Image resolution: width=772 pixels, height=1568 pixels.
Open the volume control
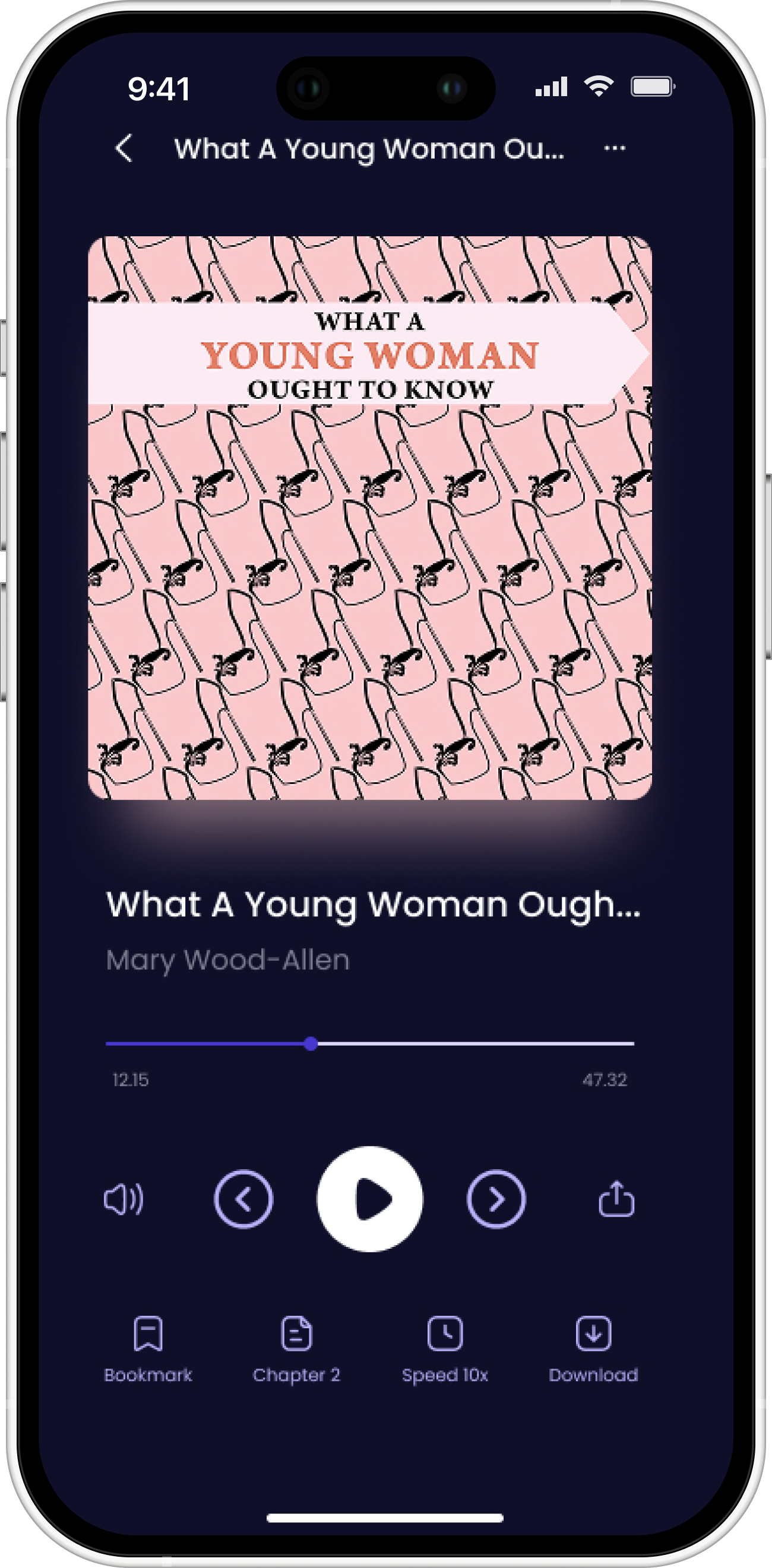click(x=124, y=1199)
